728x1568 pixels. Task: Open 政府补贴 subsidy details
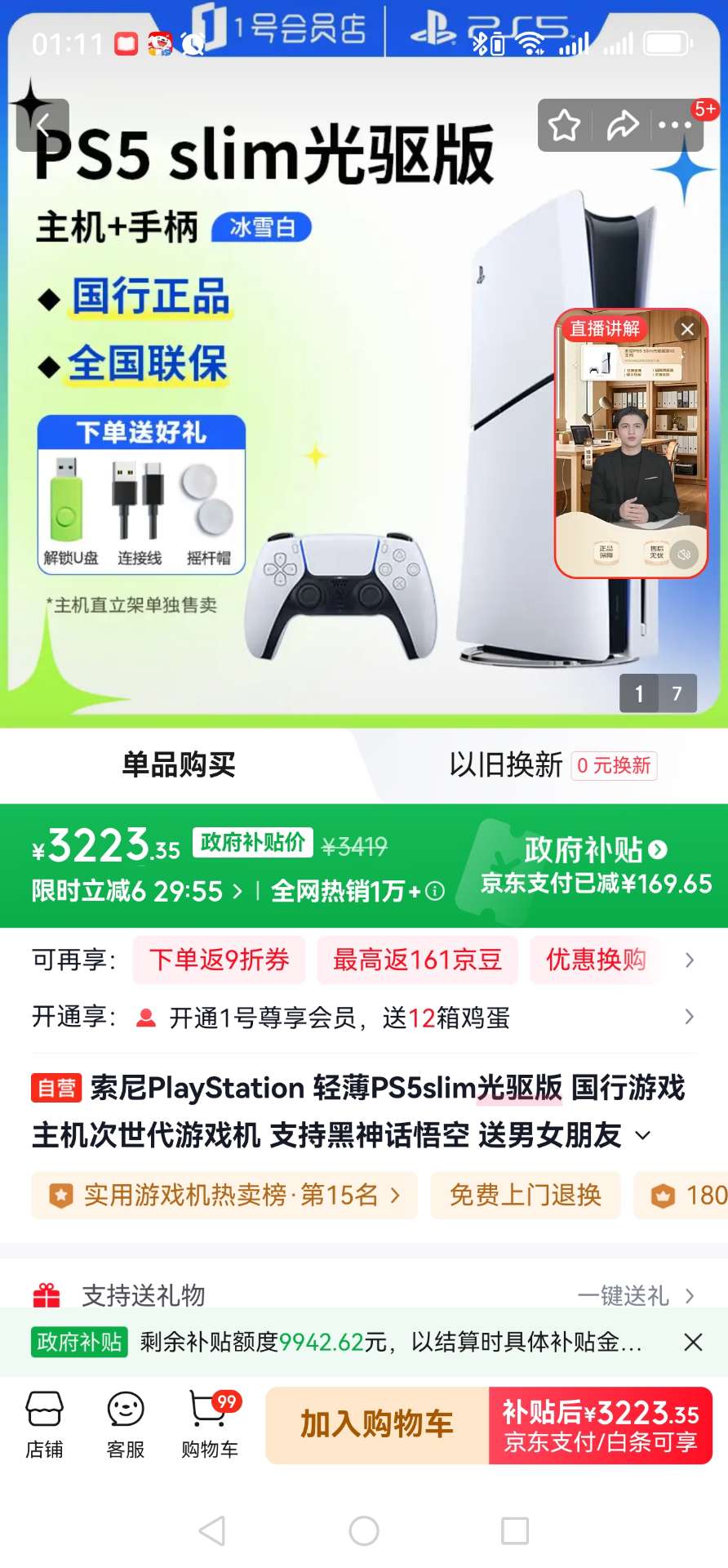tap(596, 850)
